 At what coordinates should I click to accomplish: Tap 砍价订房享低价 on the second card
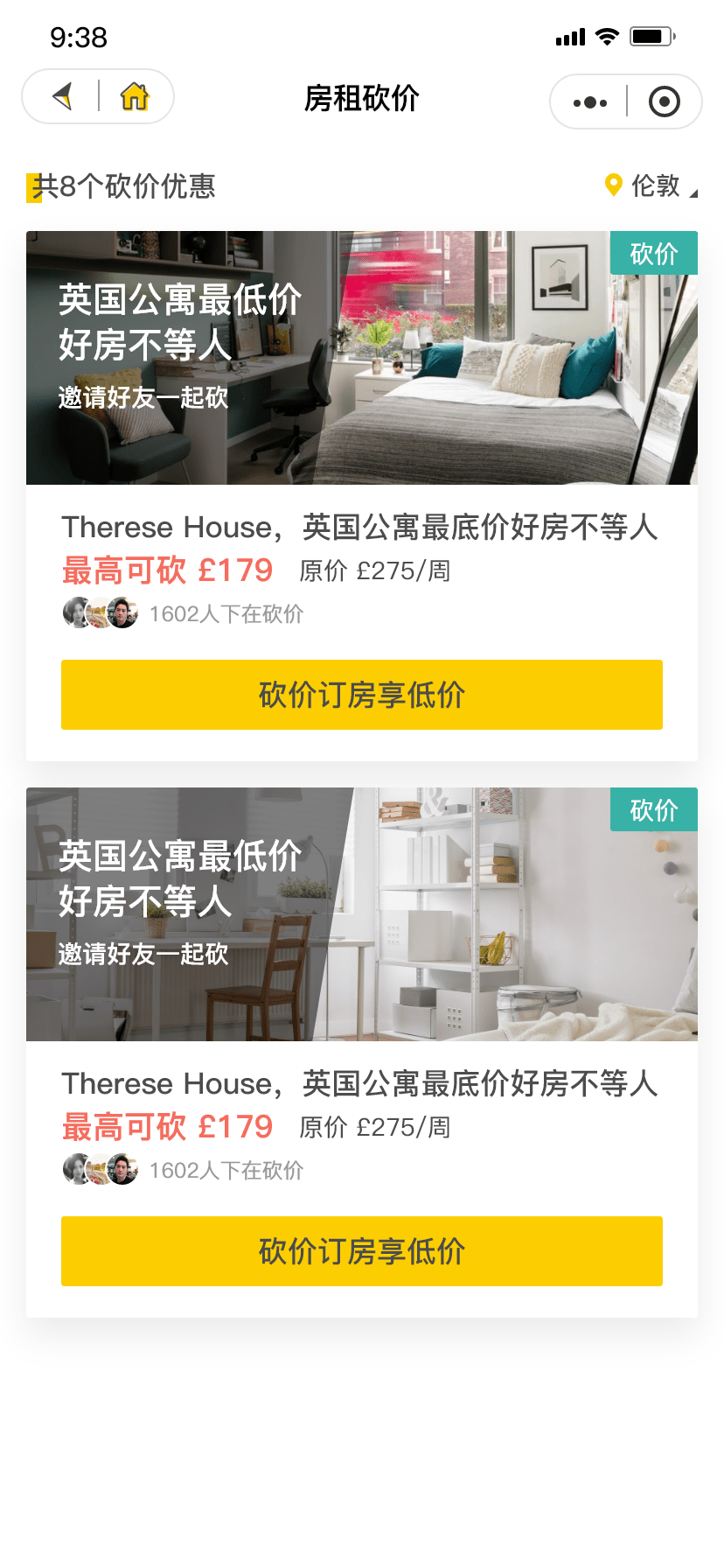click(x=362, y=1251)
